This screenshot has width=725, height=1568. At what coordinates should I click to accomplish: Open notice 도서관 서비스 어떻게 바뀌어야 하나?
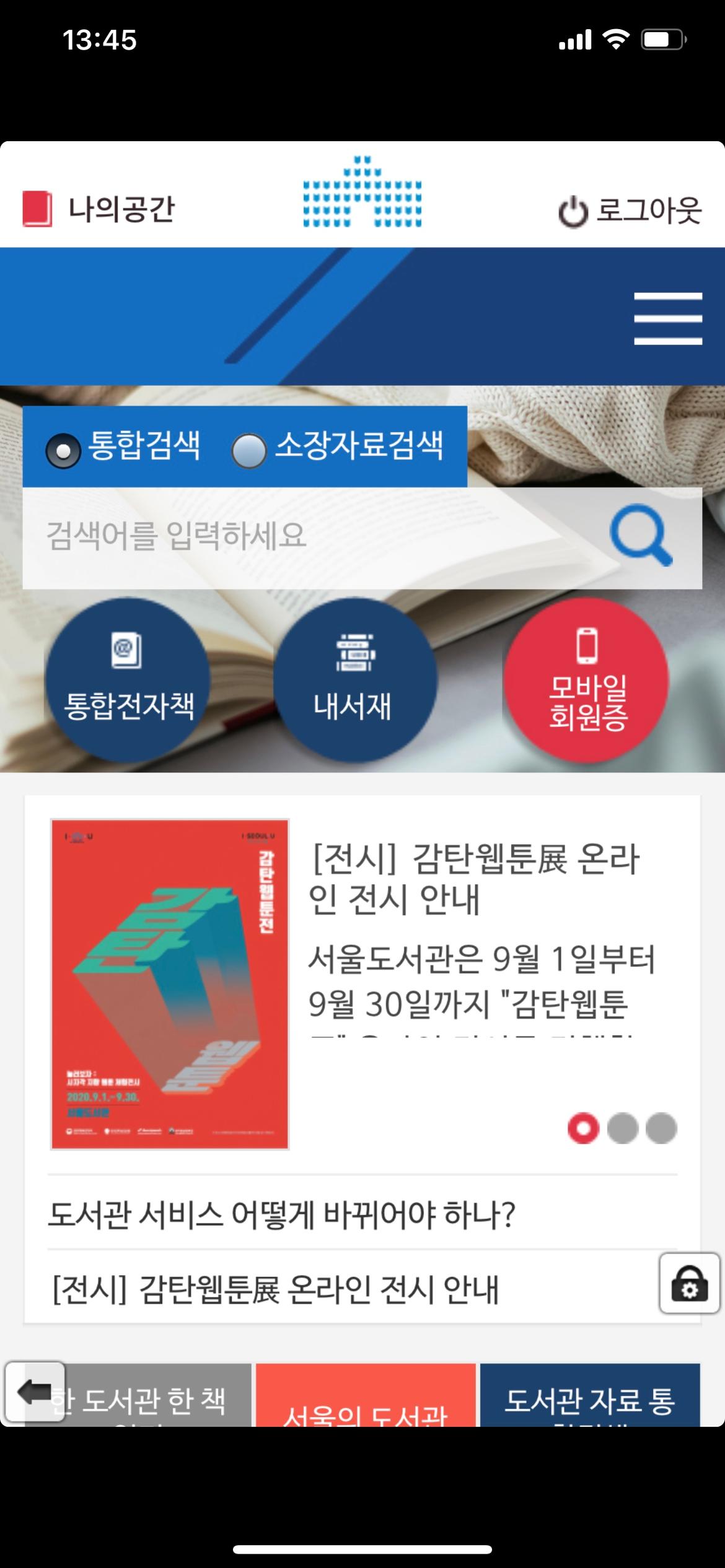(282, 1214)
